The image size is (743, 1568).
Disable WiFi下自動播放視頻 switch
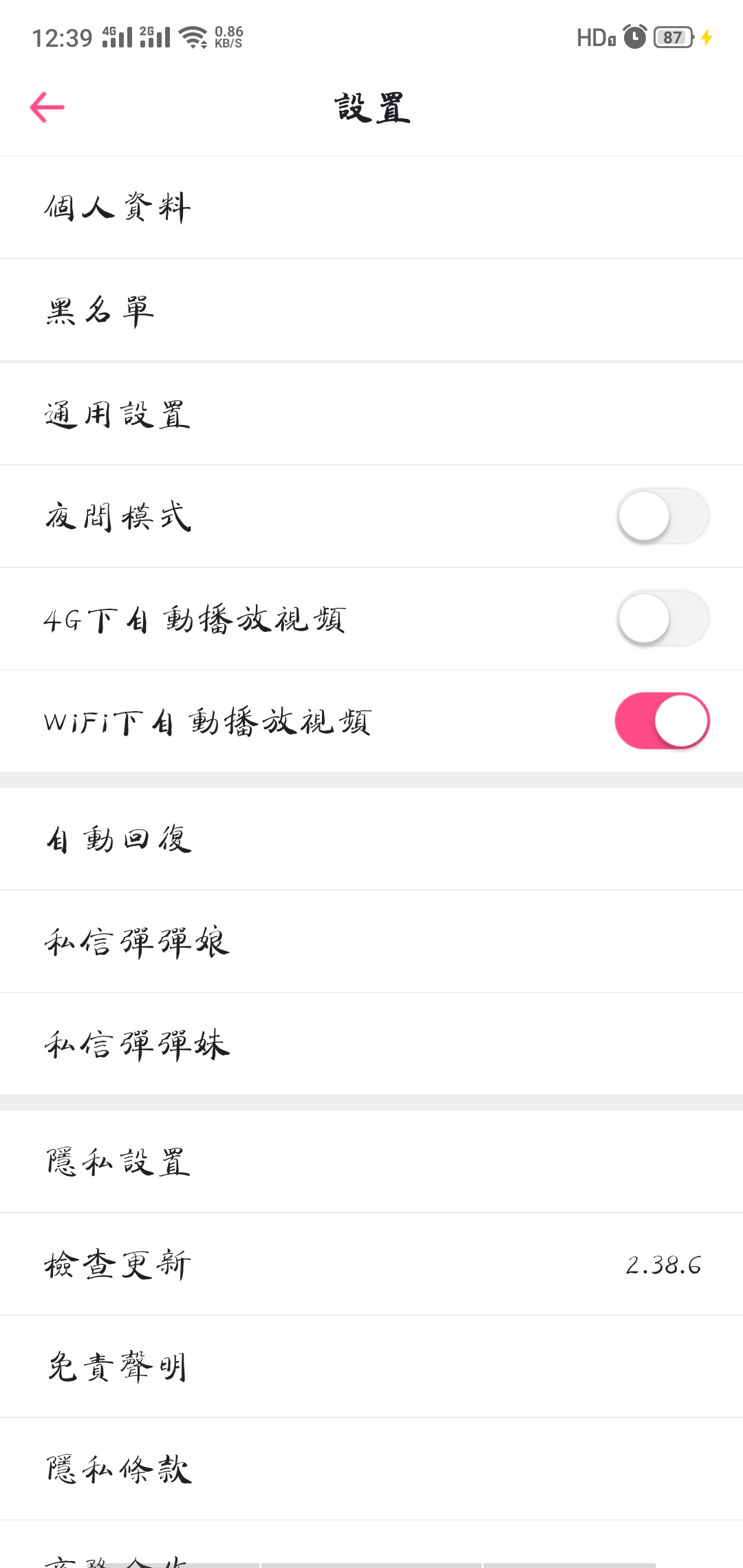(663, 721)
